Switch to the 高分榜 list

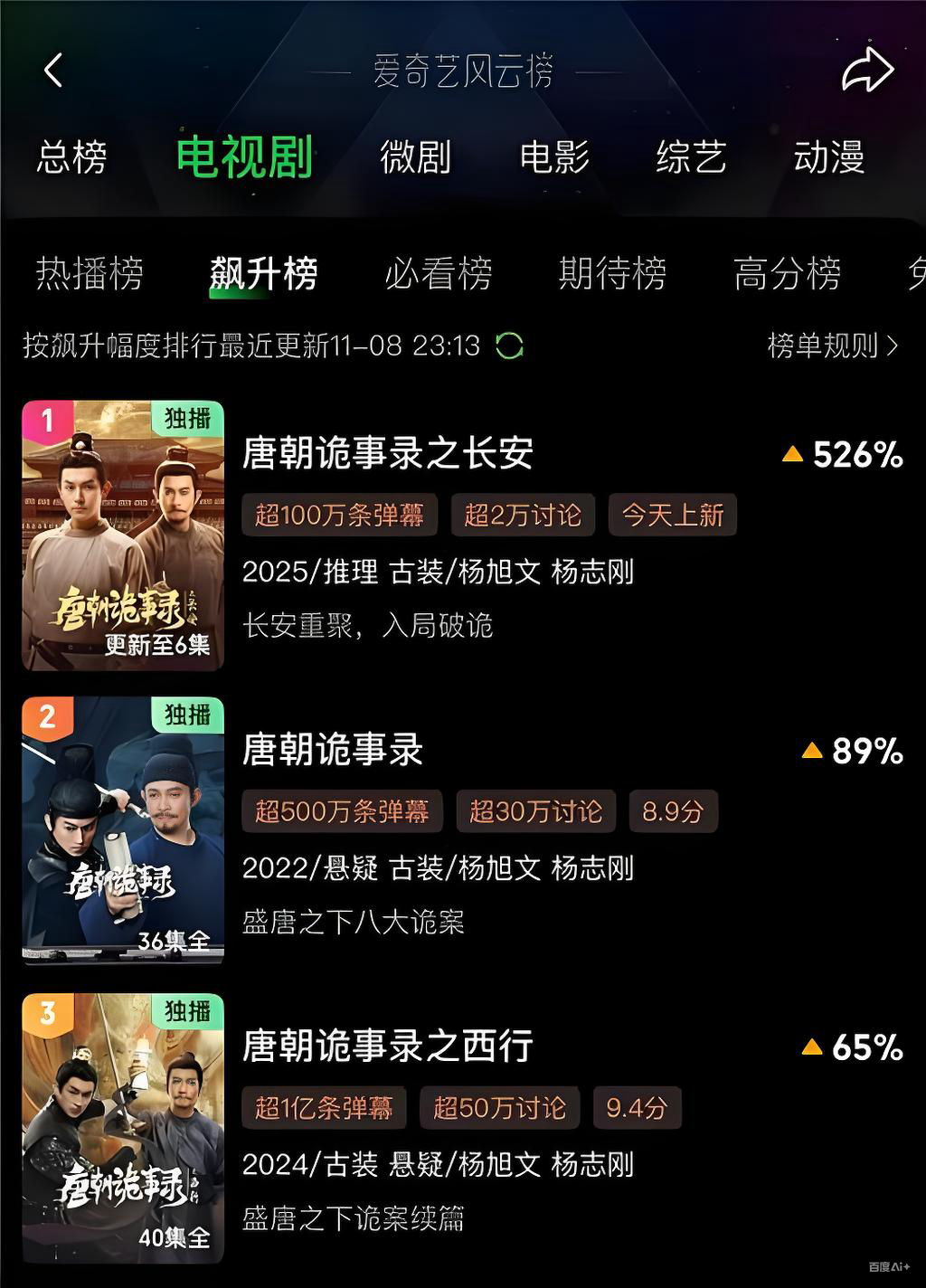tap(787, 273)
